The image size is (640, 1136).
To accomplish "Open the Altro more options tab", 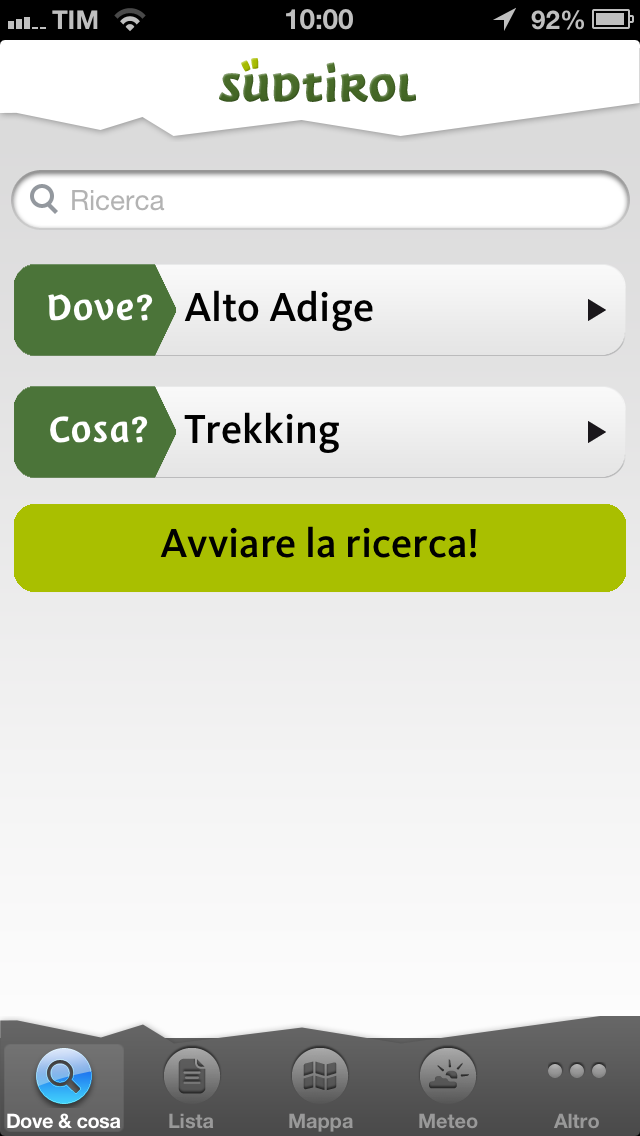I will [x=576, y=1089].
